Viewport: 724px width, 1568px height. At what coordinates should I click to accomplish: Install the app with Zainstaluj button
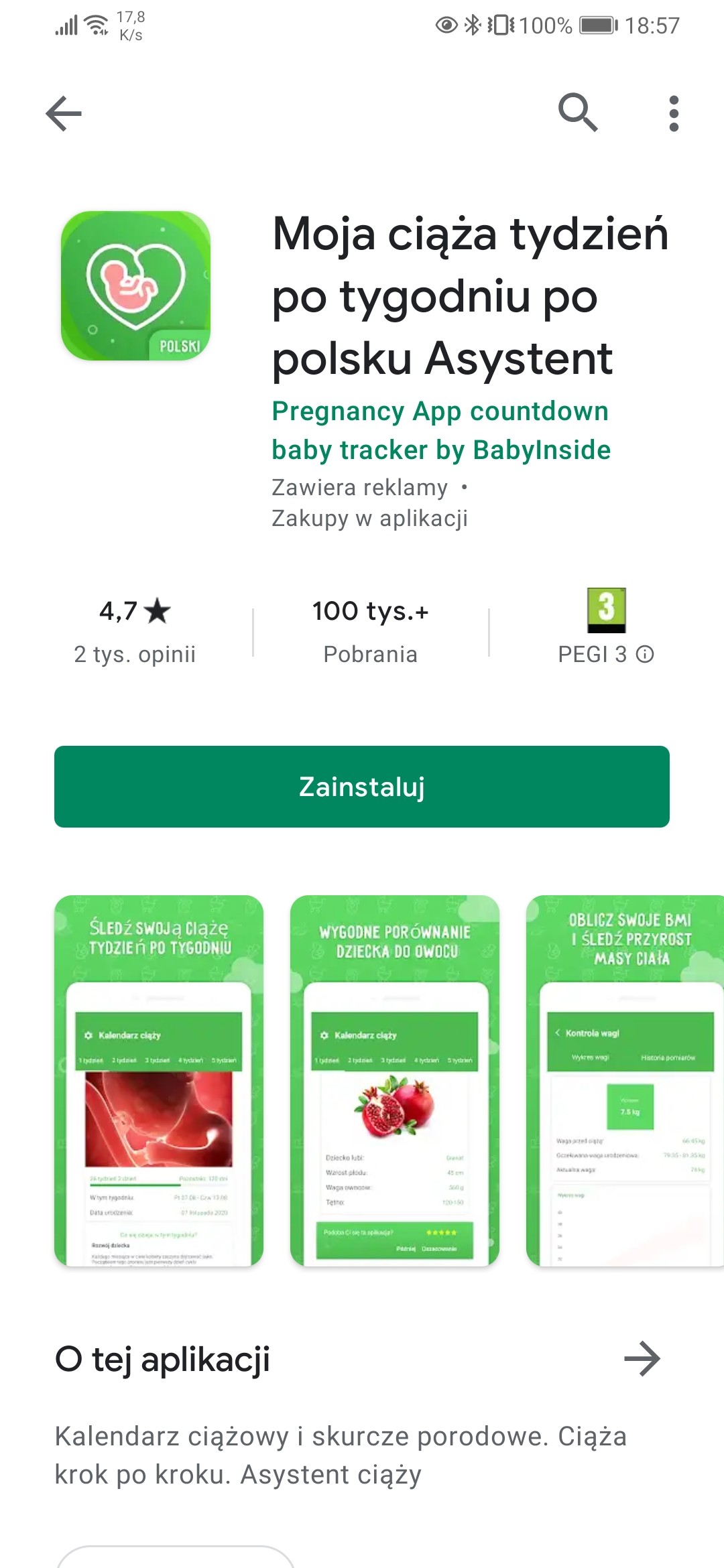click(x=362, y=787)
